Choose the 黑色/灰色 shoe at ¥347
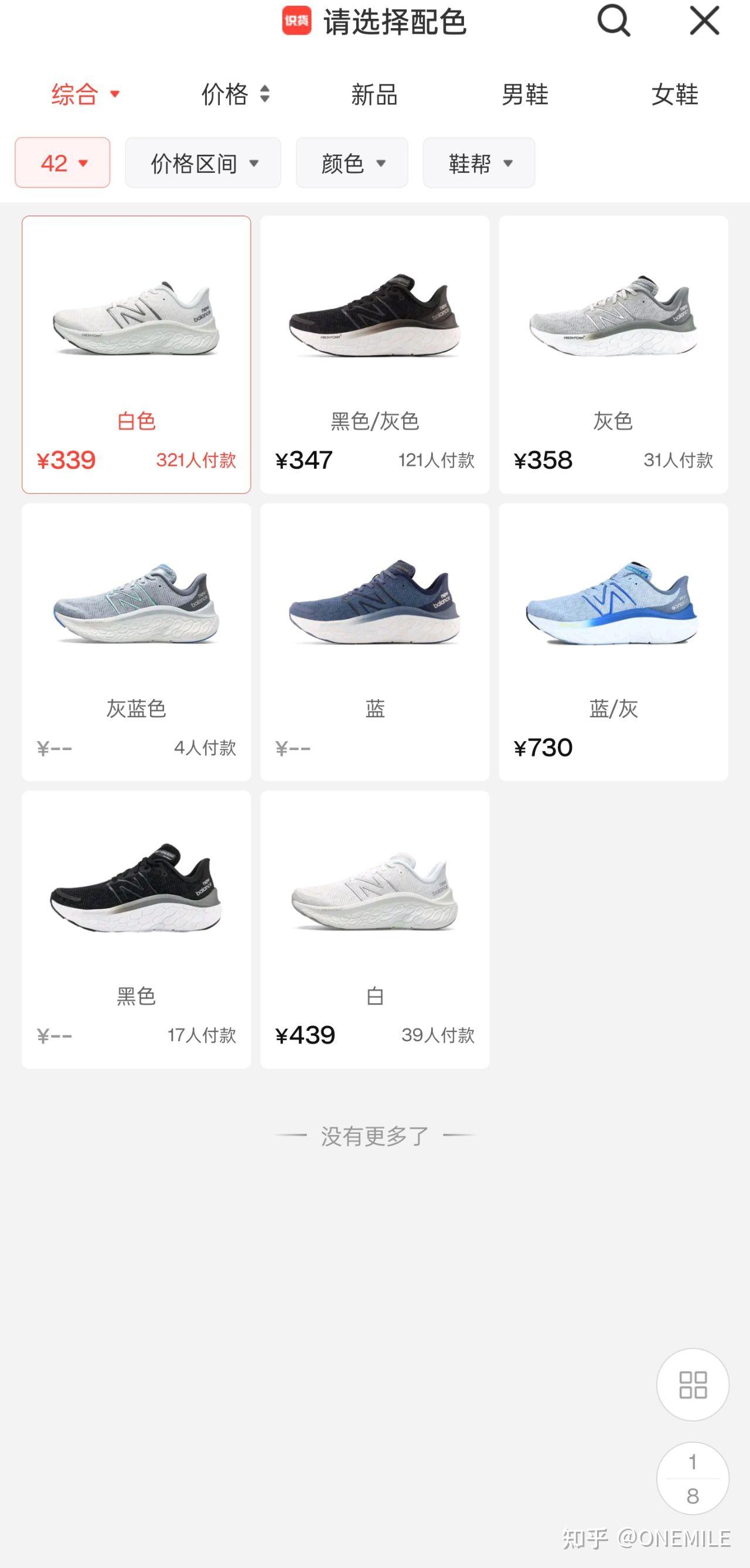Viewport: 750px width, 1568px height. [375, 354]
